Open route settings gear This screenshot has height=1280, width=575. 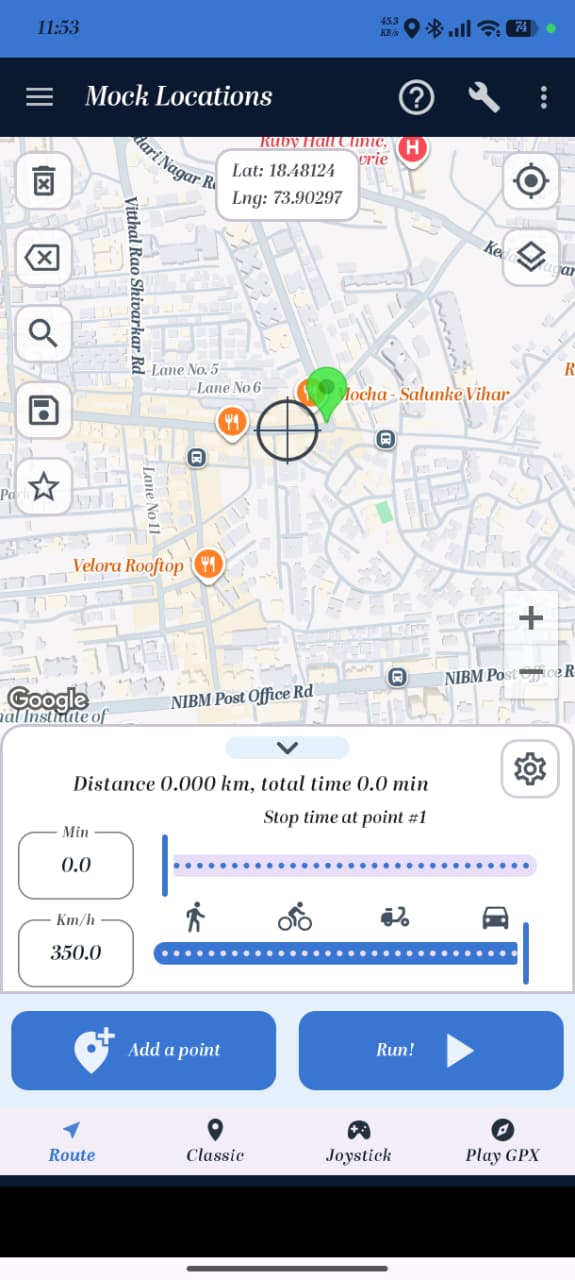click(530, 768)
